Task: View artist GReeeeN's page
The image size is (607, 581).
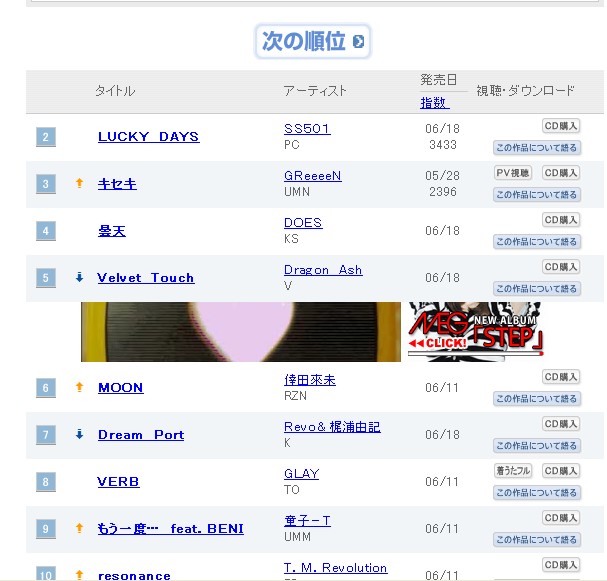Action: tap(312, 176)
